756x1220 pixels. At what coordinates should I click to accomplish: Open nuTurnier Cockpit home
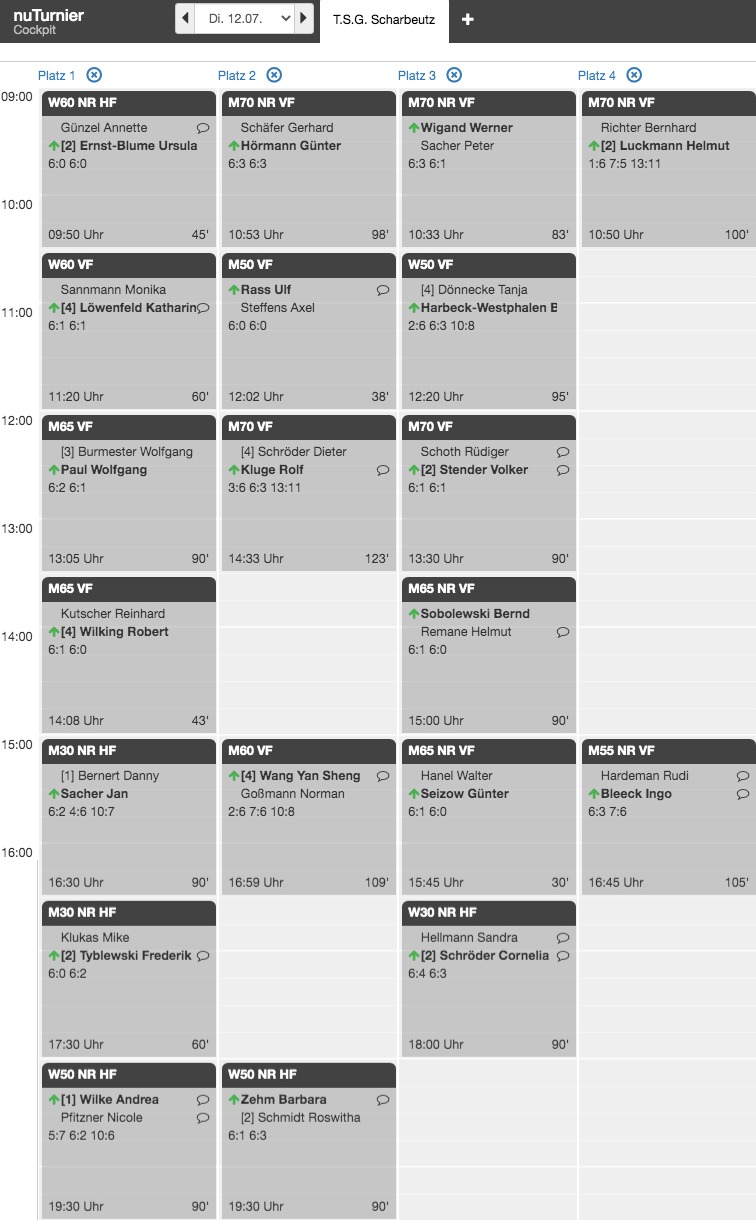[49, 21]
